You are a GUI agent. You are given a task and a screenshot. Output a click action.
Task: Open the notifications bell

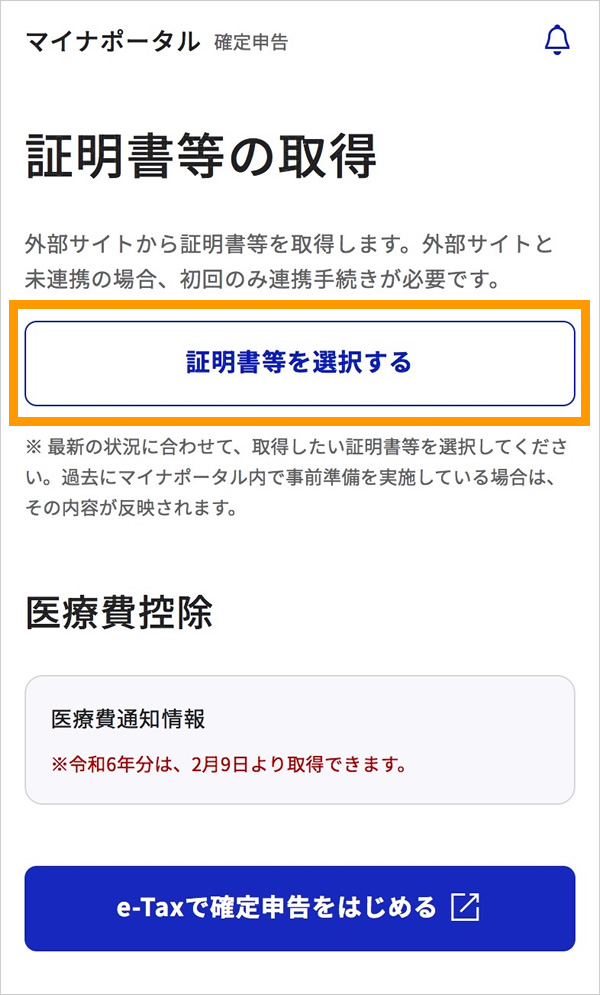[x=558, y=41]
